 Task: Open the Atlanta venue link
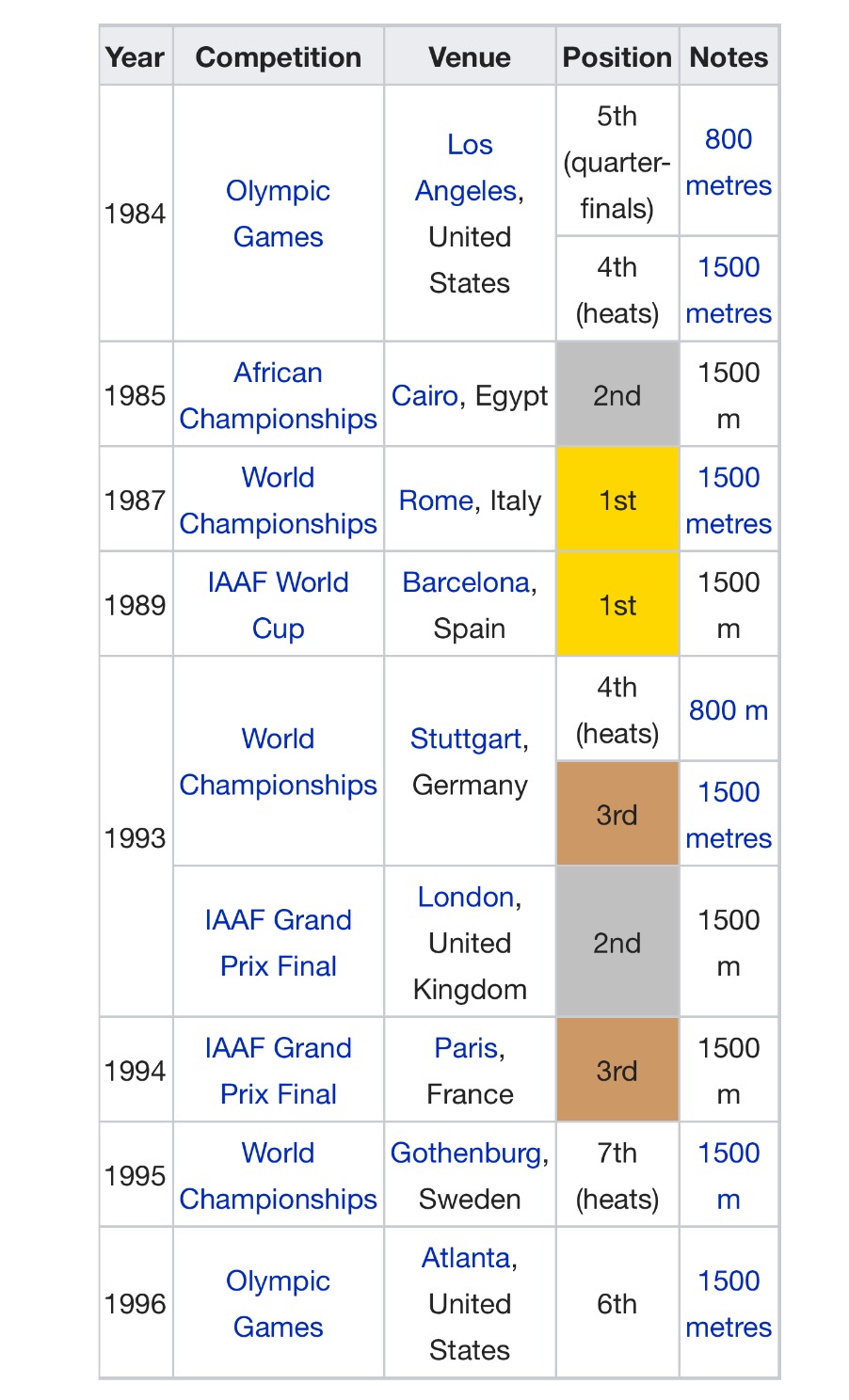(465, 1258)
